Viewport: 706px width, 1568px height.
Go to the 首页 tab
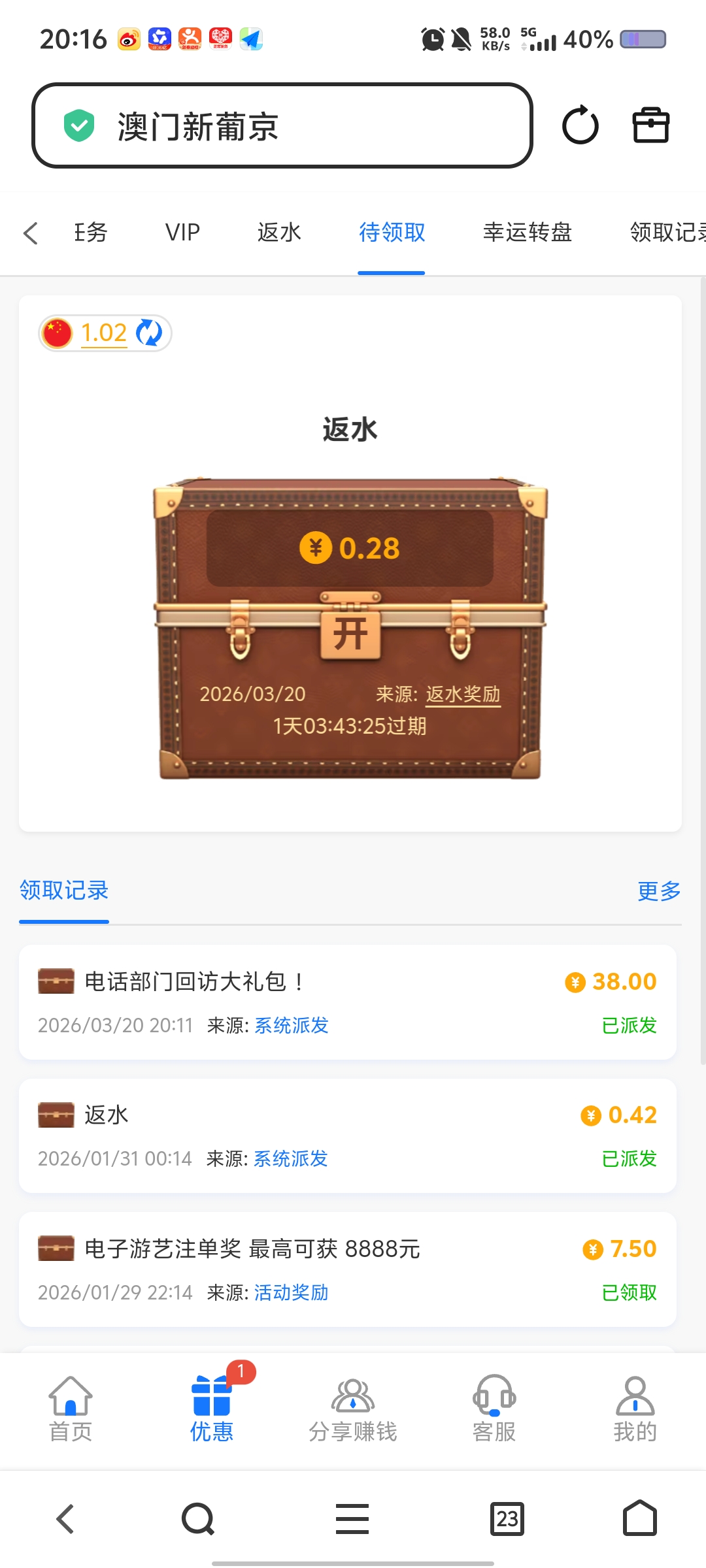pyautogui.click(x=71, y=1409)
